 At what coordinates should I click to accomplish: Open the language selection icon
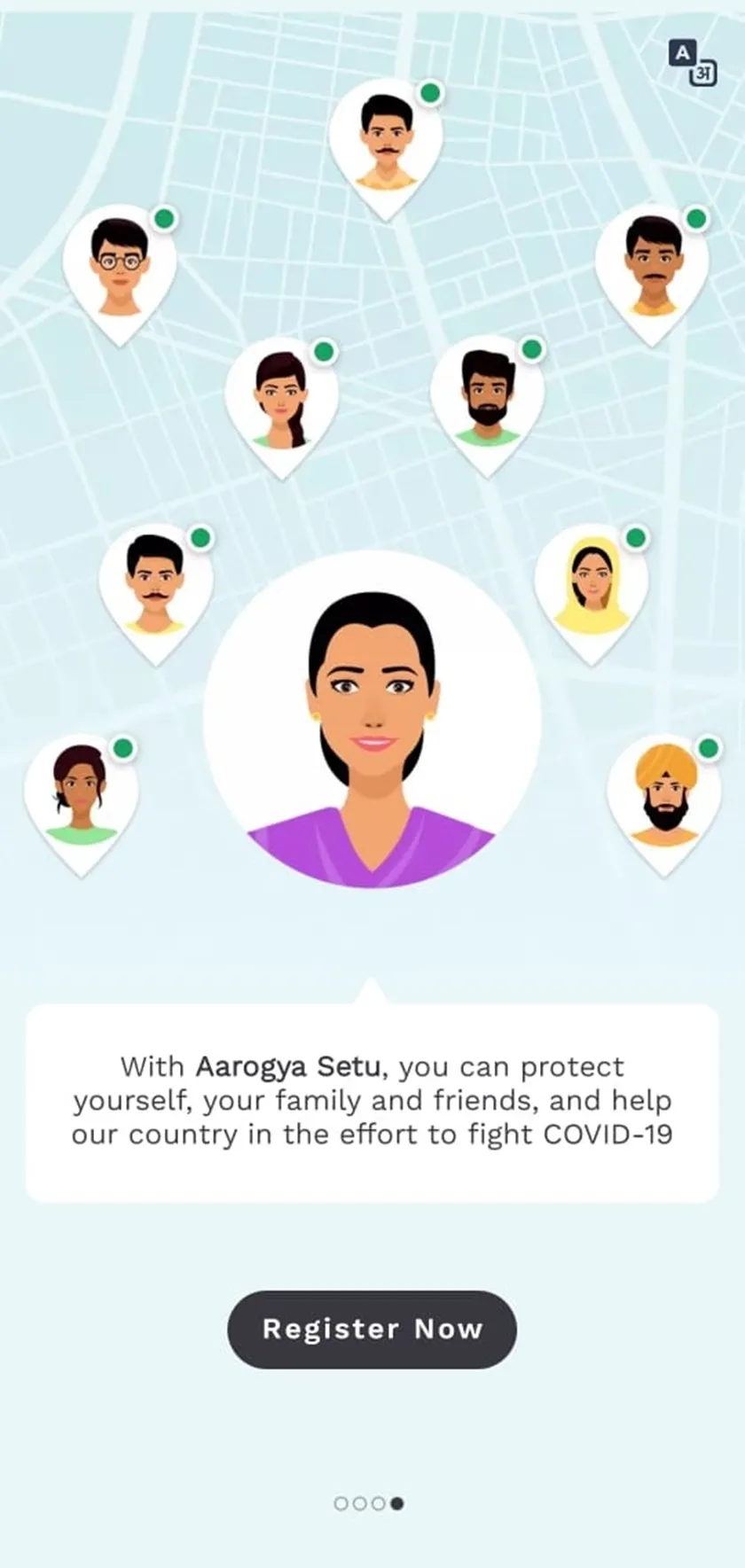point(692,64)
